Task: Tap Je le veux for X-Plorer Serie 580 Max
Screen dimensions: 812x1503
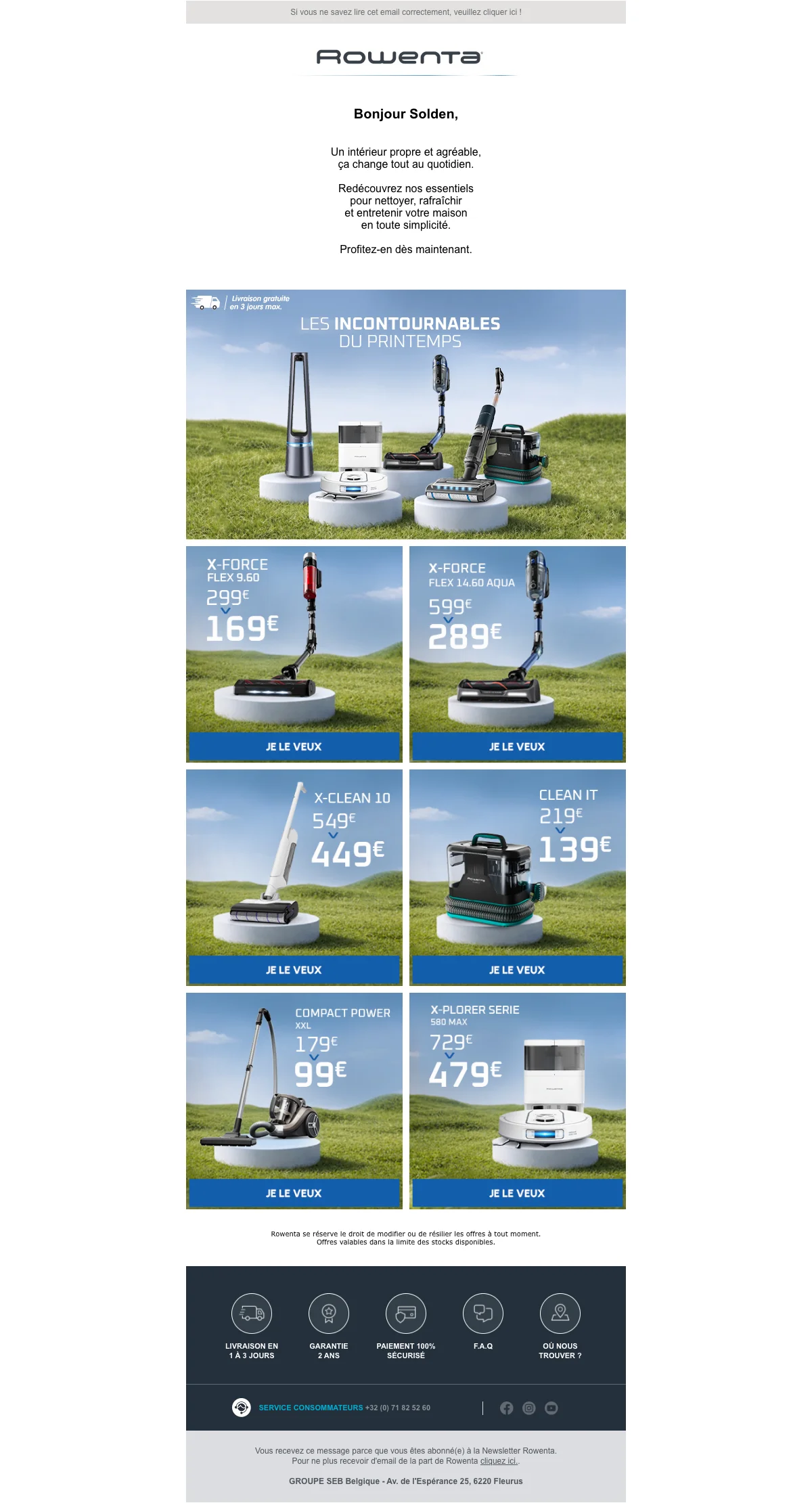Action: (x=517, y=1193)
